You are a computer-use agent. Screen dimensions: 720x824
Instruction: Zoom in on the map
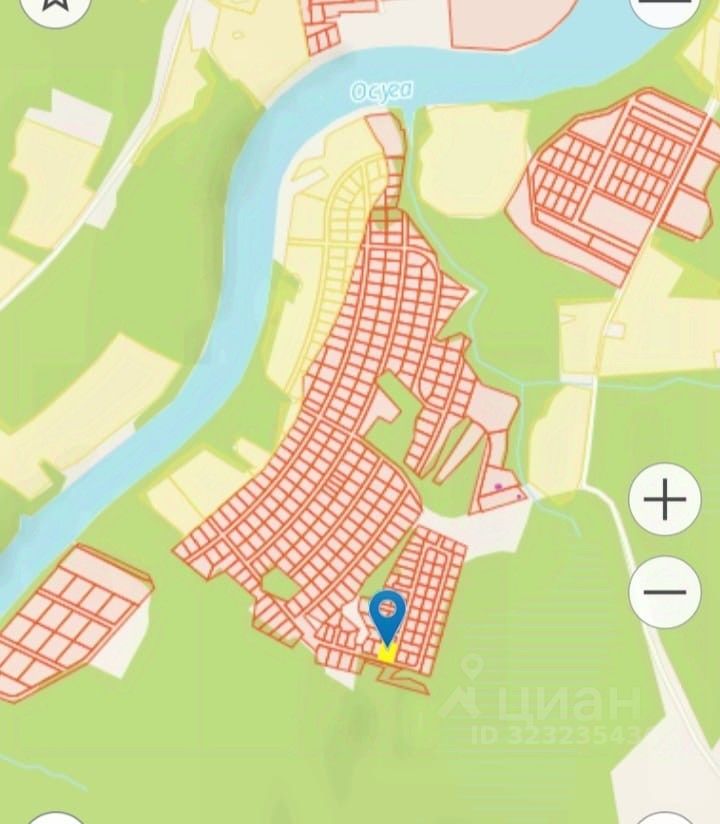pos(664,500)
